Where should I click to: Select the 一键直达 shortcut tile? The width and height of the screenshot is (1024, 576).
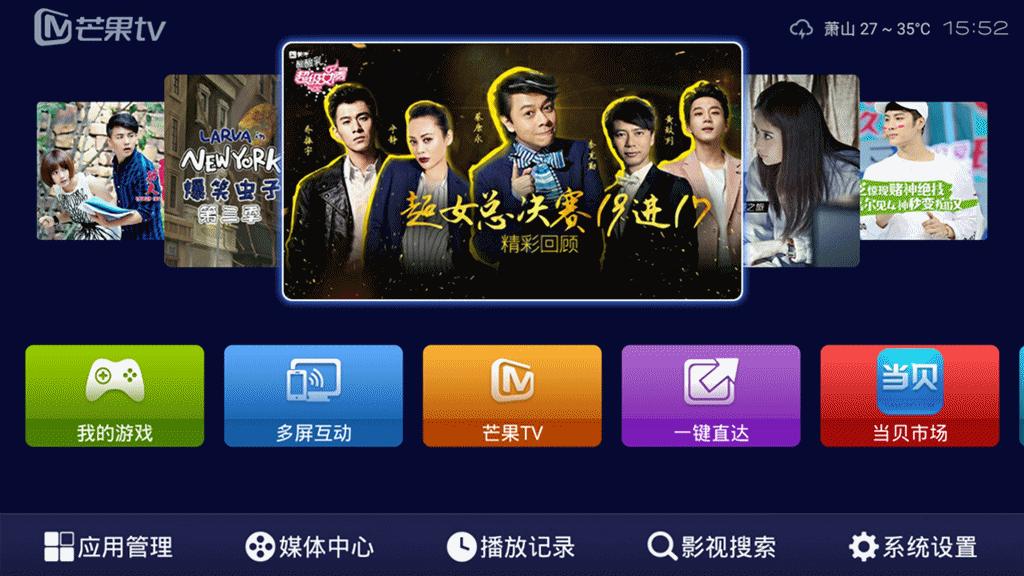711,395
